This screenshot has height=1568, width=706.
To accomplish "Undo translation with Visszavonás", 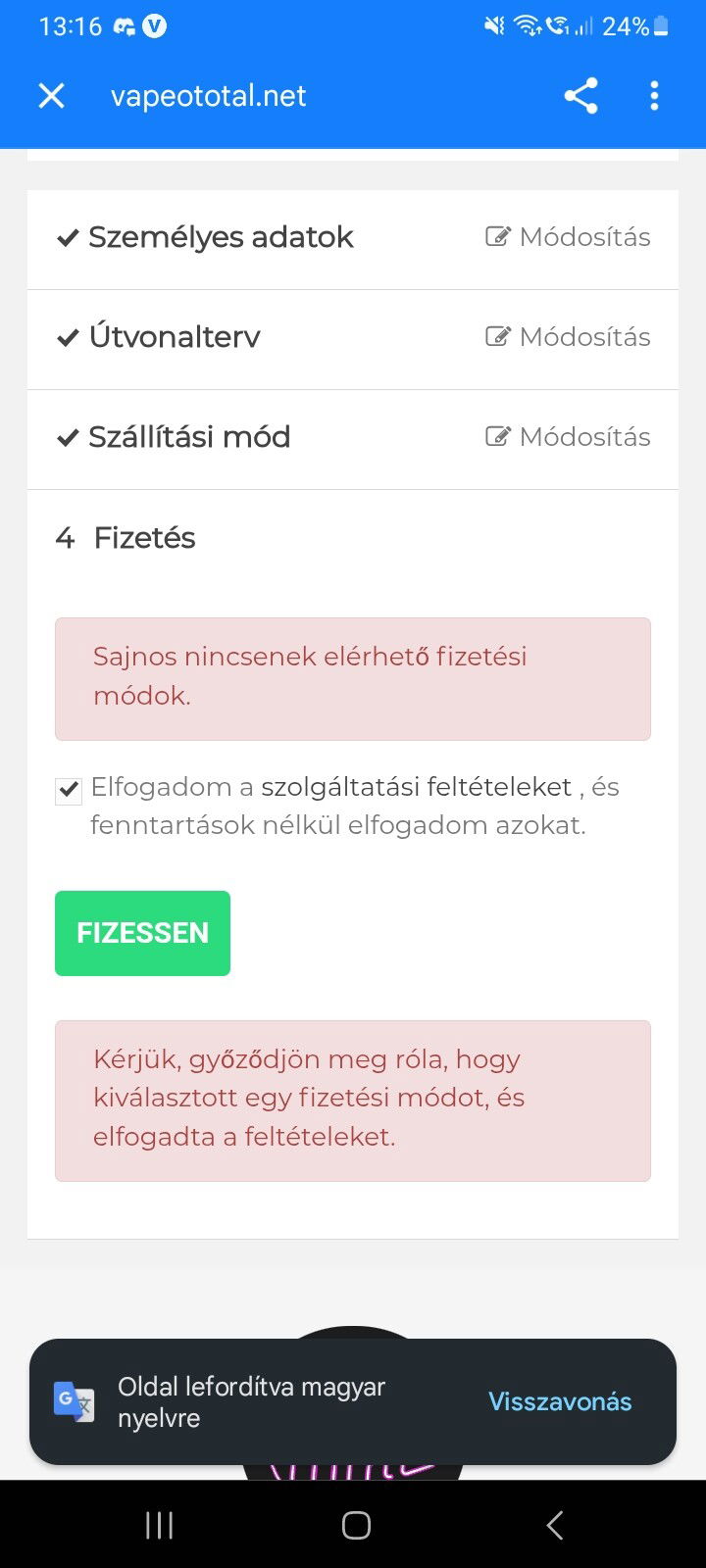I will pyautogui.click(x=560, y=1401).
